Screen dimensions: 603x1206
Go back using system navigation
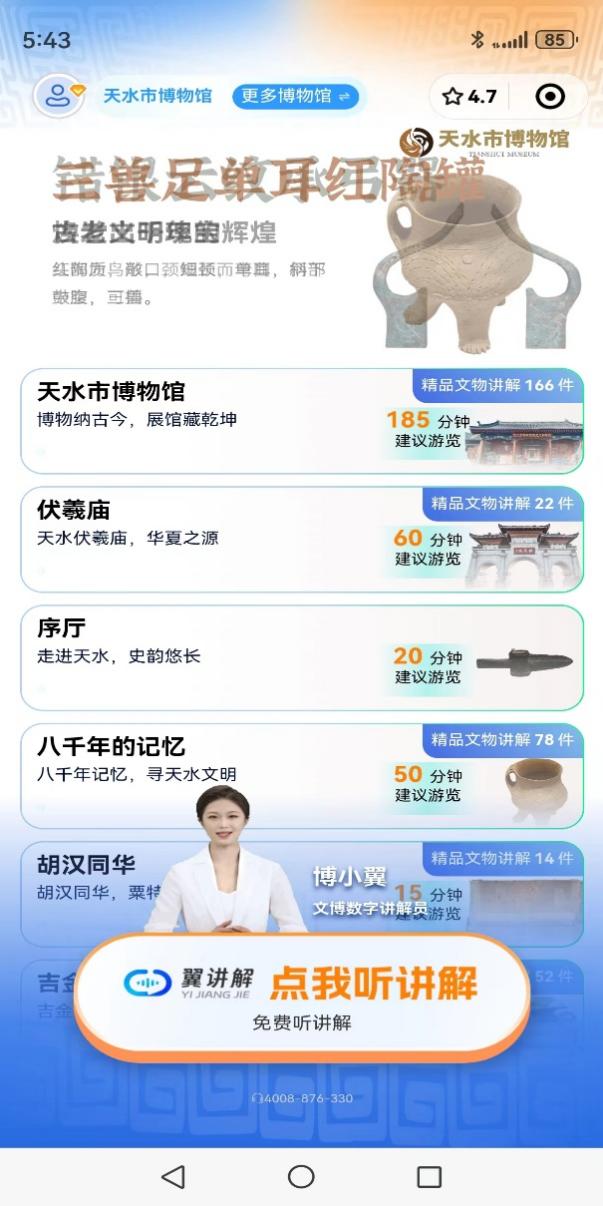point(173,1177)
